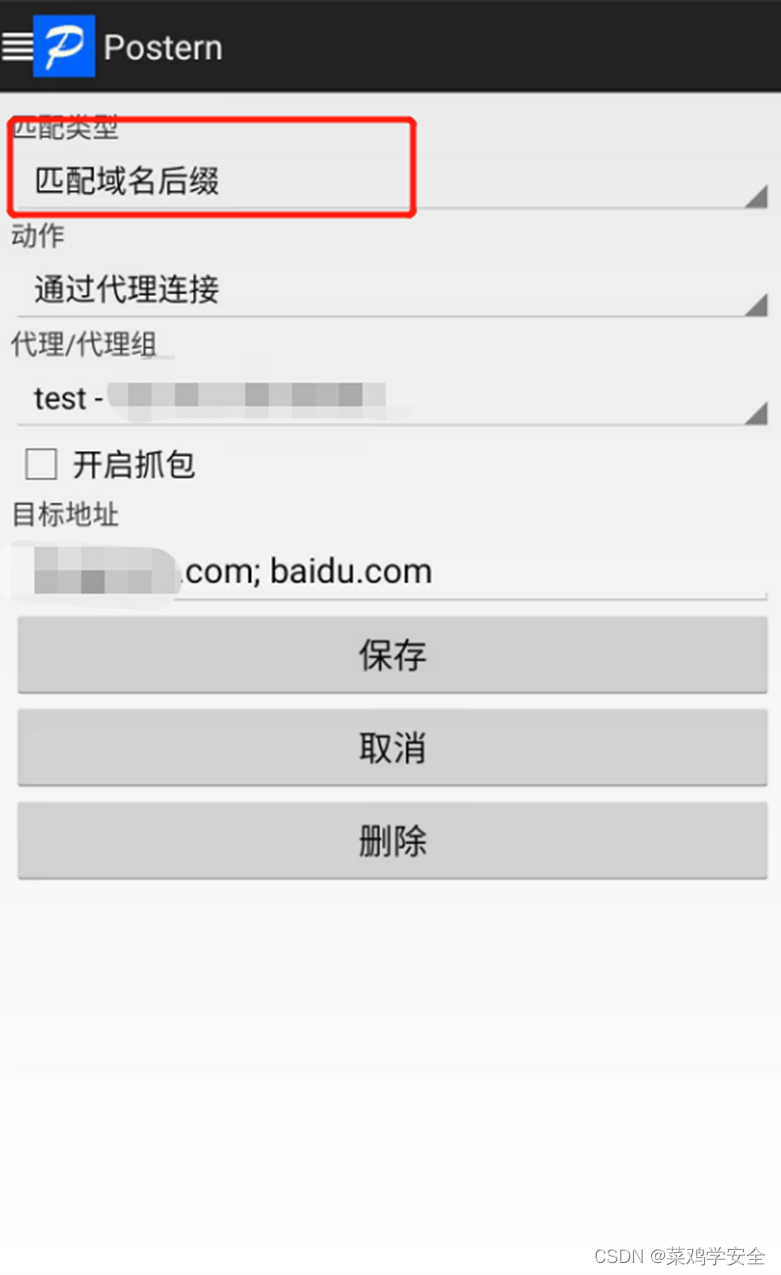Tap the 保存 button

[392, 655]
